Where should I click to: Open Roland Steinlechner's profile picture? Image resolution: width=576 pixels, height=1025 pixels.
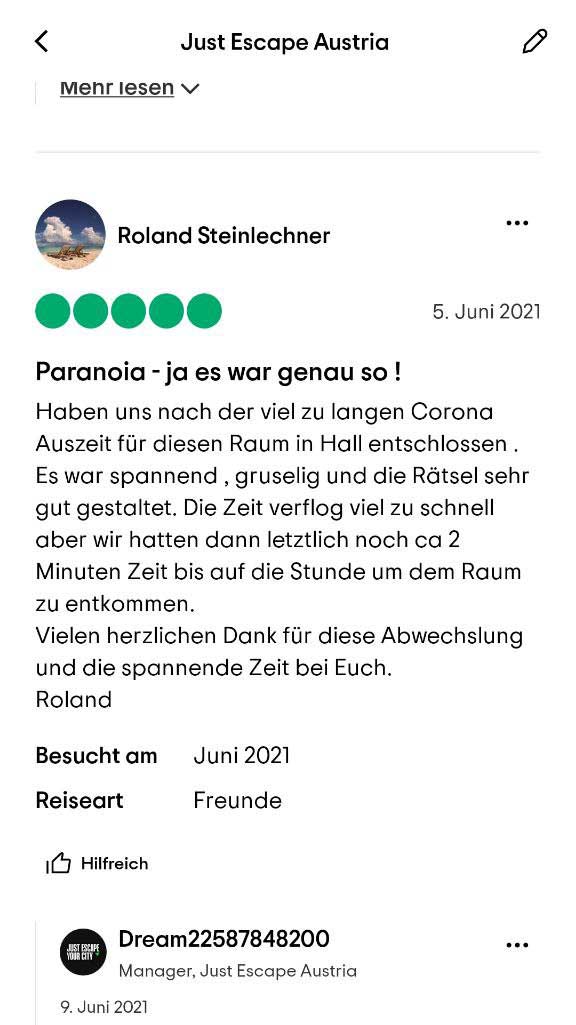pos(70,235)
